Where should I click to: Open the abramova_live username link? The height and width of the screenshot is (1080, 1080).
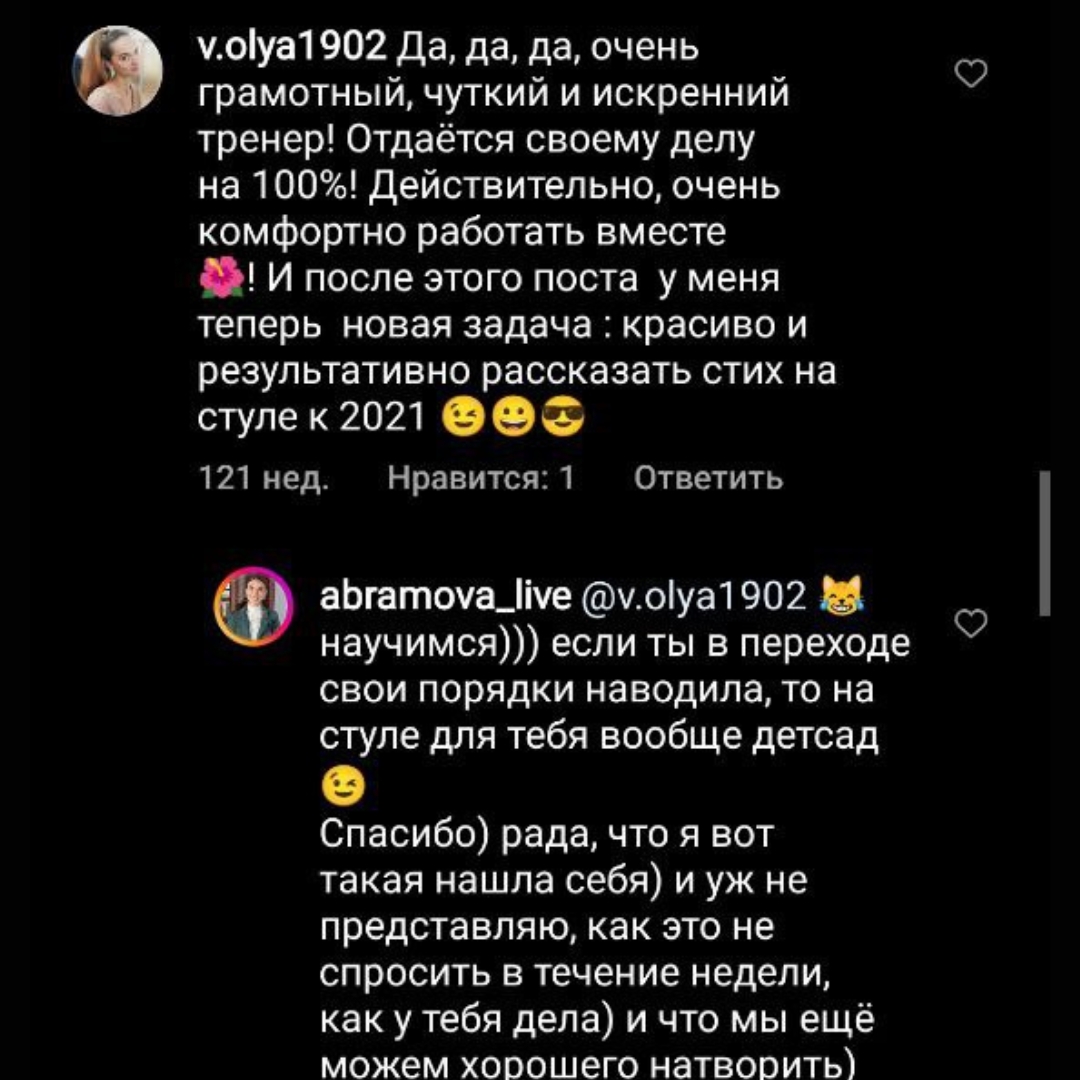tap(444, 597)
